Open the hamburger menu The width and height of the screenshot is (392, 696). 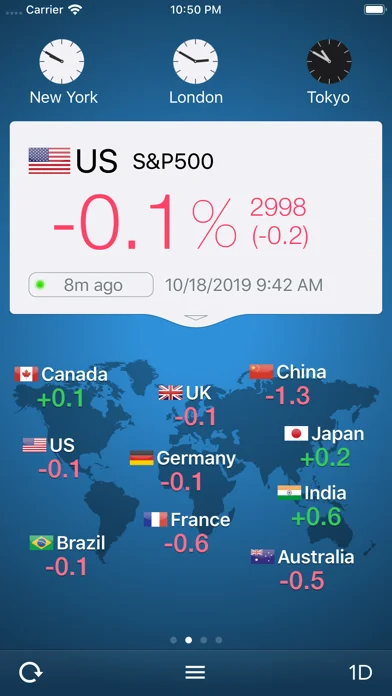tap(195, 672)
